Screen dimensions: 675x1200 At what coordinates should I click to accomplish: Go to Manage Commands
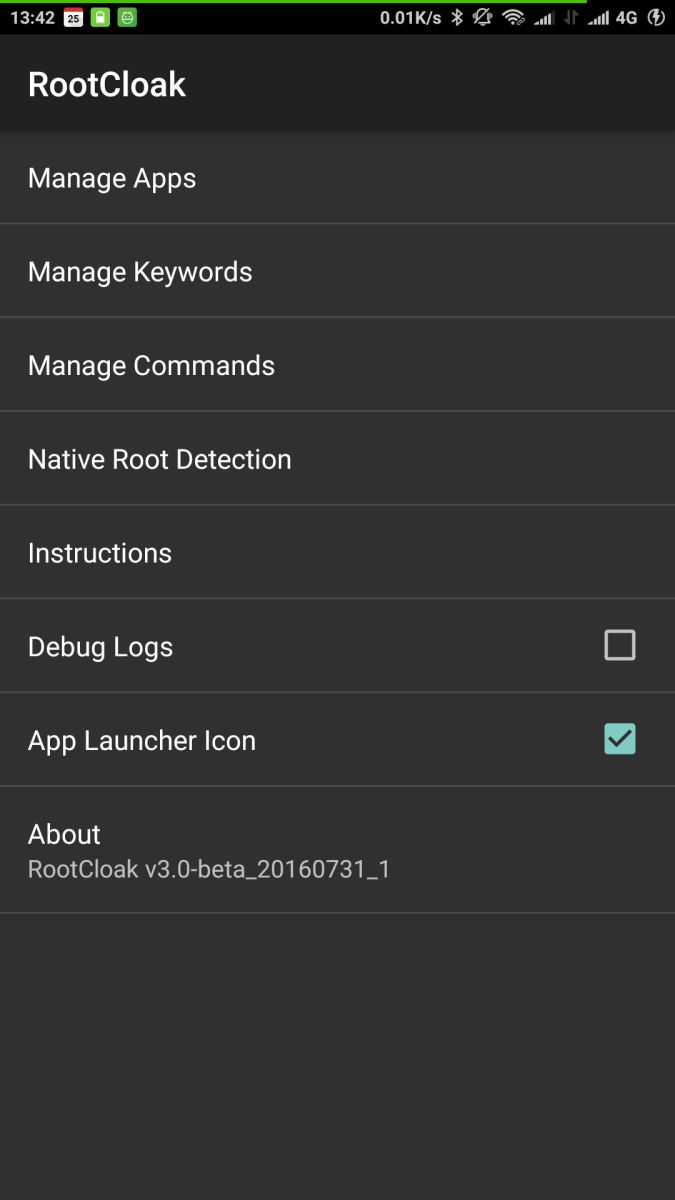click(x=337, y=365)
